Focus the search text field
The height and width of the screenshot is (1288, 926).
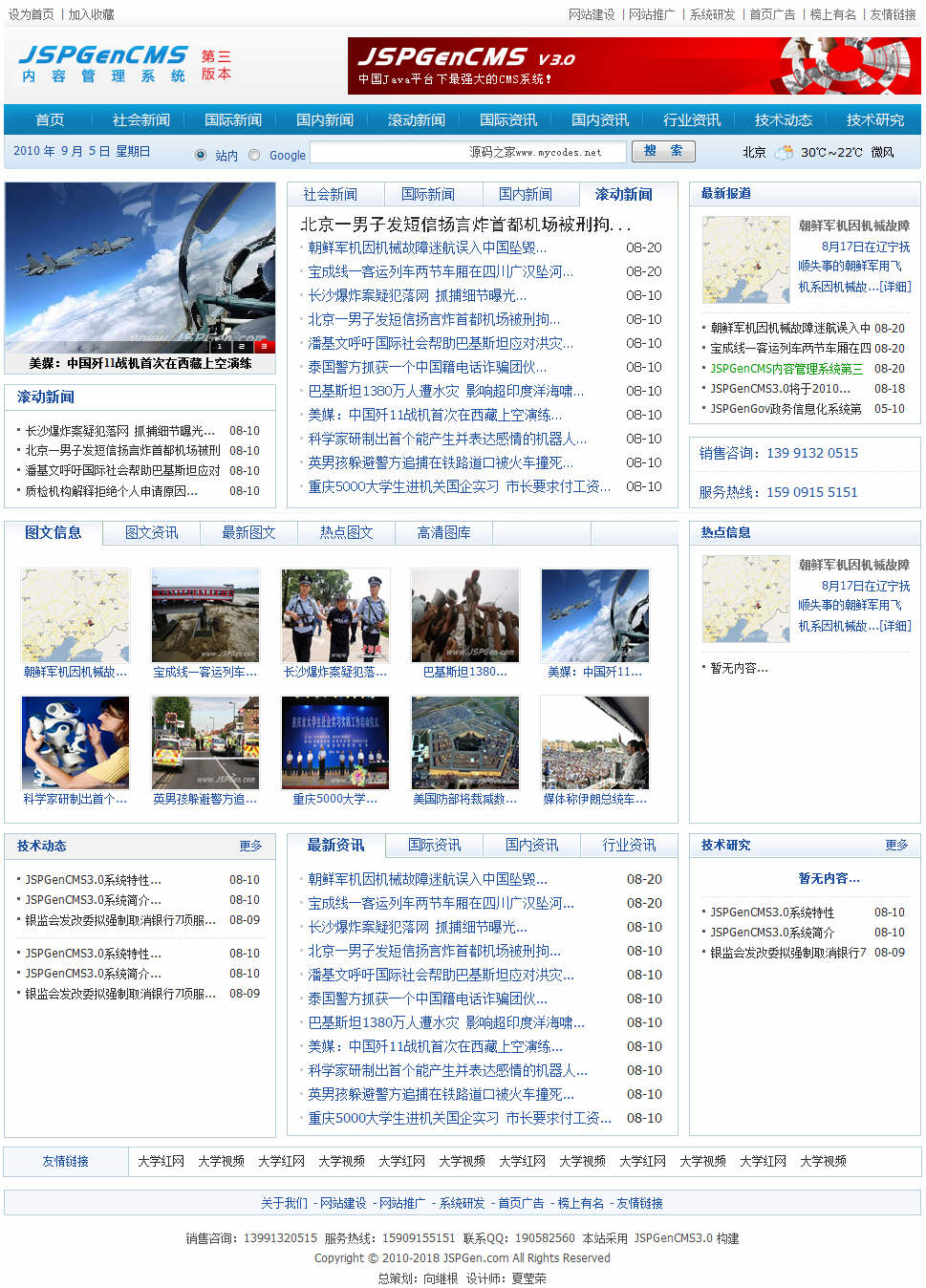[468, 152]
